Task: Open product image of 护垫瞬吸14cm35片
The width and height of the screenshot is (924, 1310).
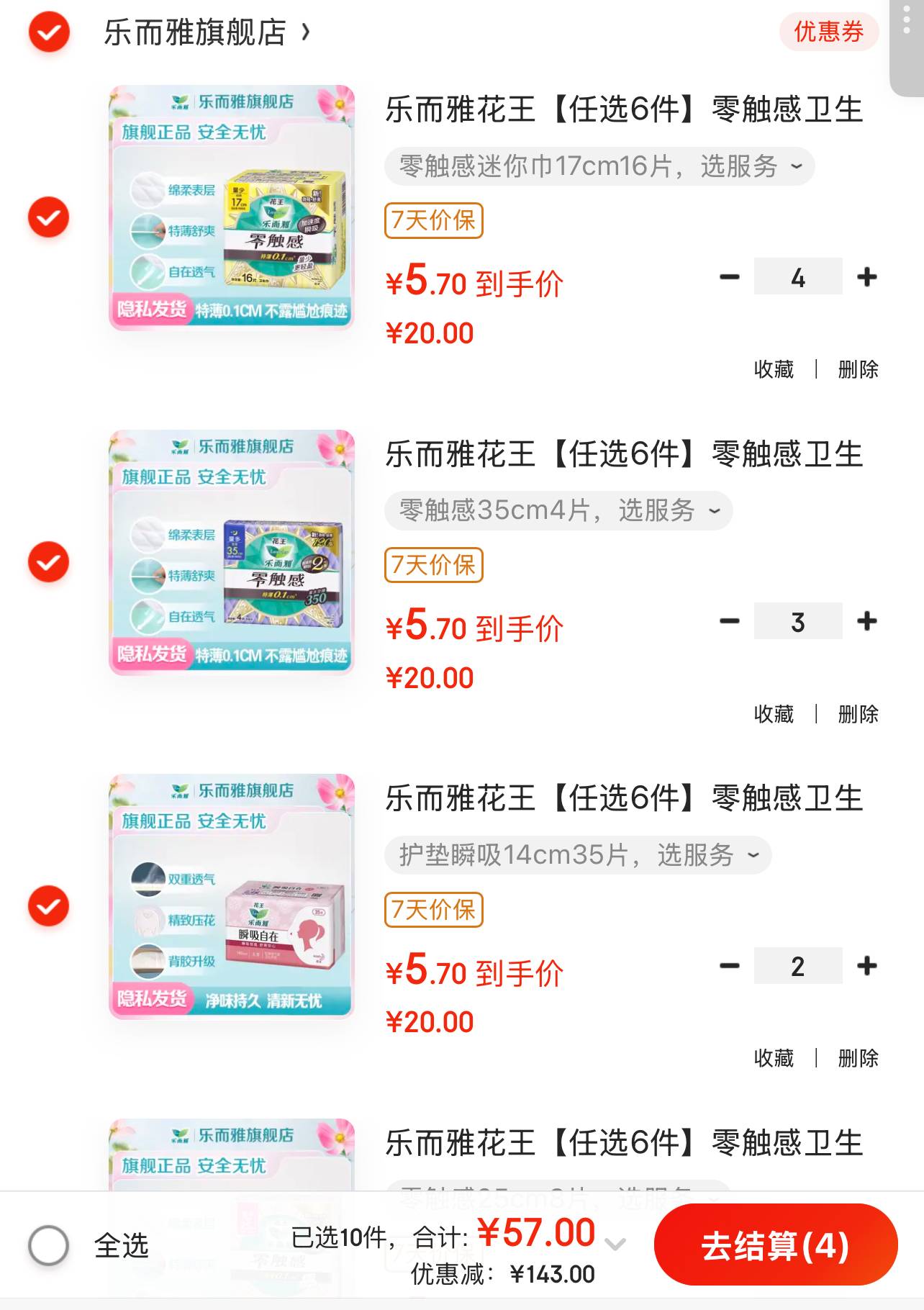Action: (232, 896)
